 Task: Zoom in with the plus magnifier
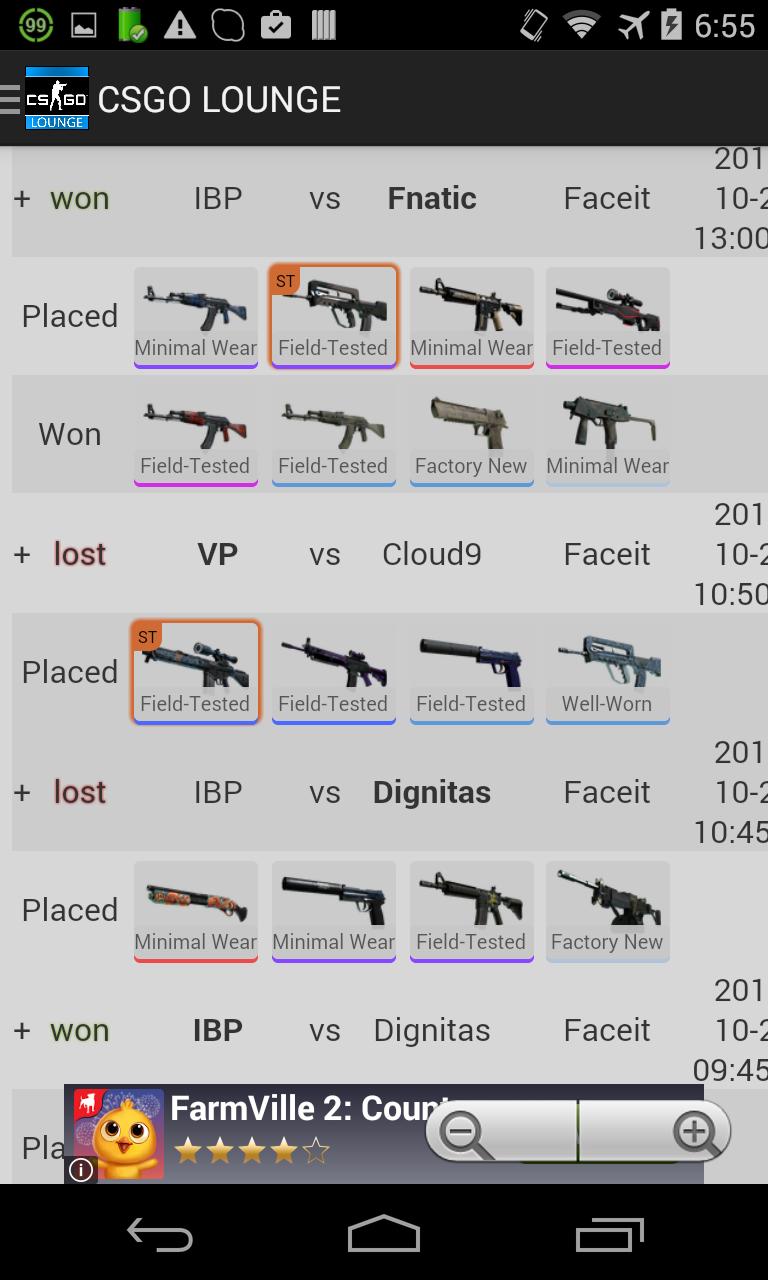696,1134
